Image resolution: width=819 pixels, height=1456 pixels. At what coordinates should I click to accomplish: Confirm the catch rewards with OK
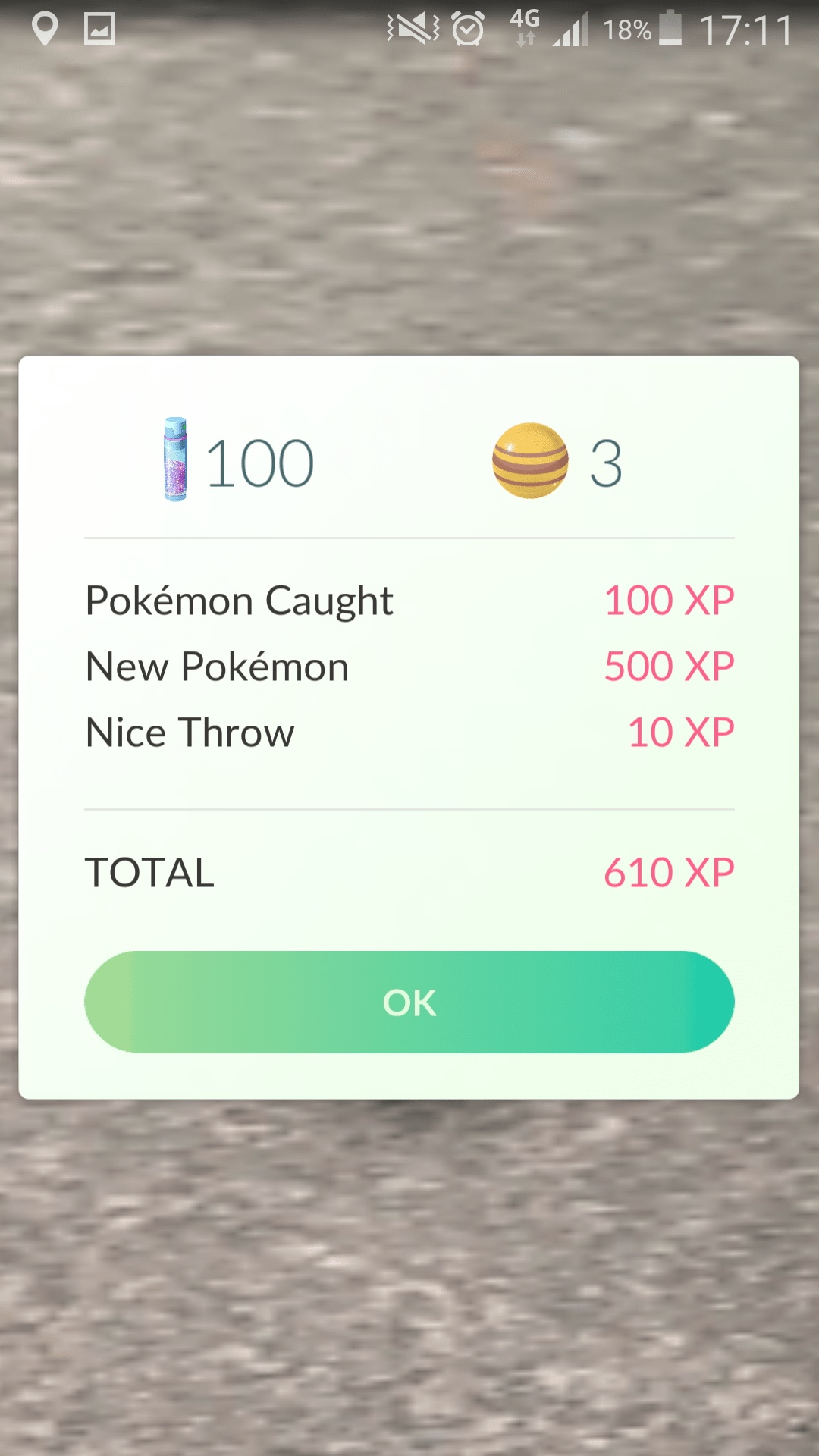(x=409, y=1002)
